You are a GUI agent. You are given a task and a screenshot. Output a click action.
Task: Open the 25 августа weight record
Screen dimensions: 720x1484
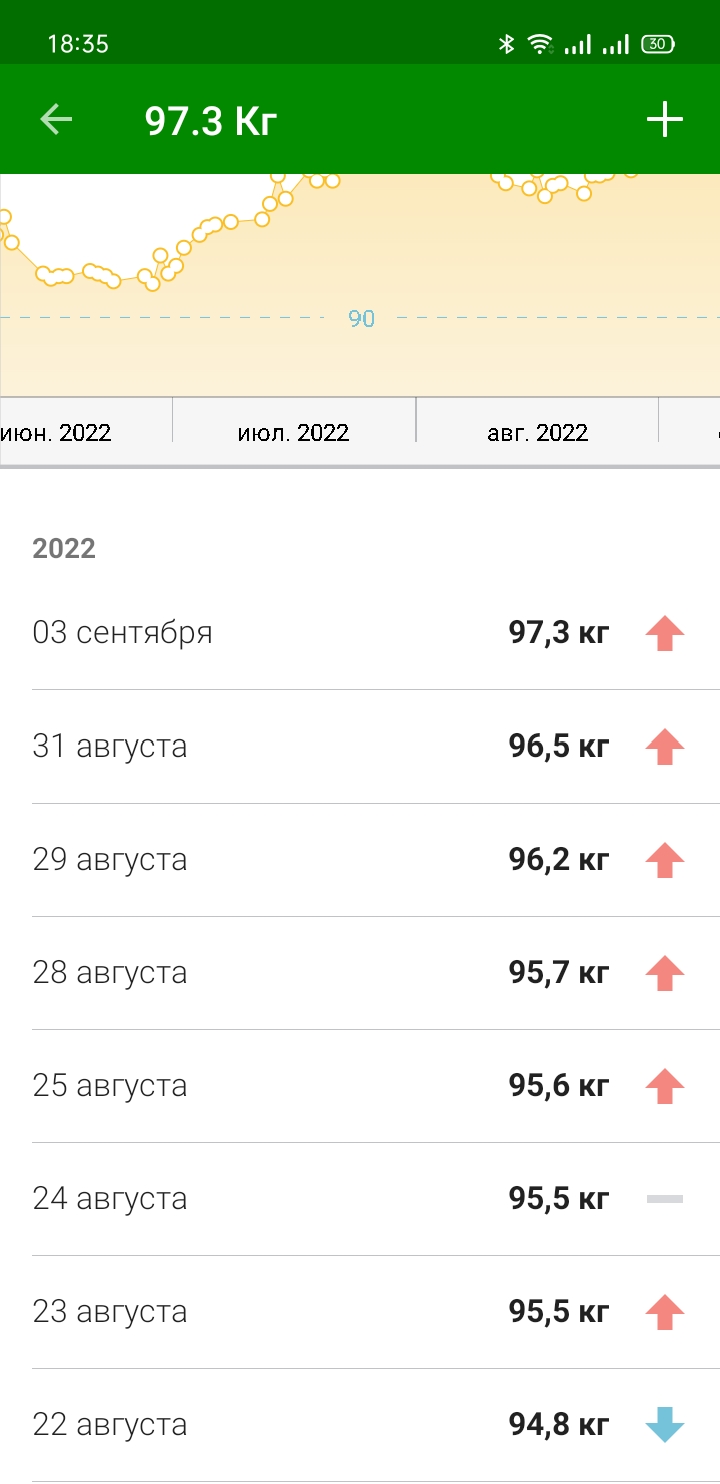click(360, 1085)
